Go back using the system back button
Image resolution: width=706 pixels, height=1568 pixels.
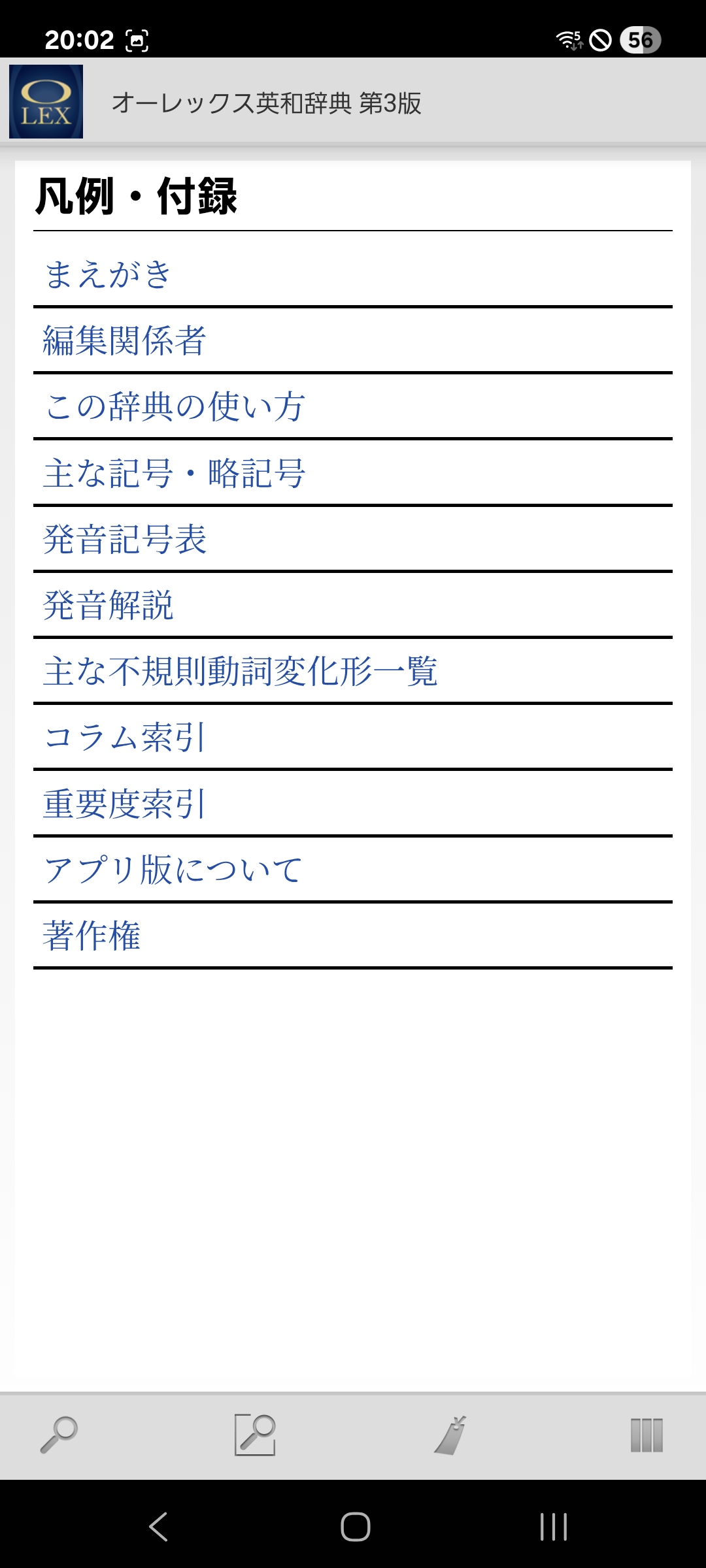tap(158, 1527)
